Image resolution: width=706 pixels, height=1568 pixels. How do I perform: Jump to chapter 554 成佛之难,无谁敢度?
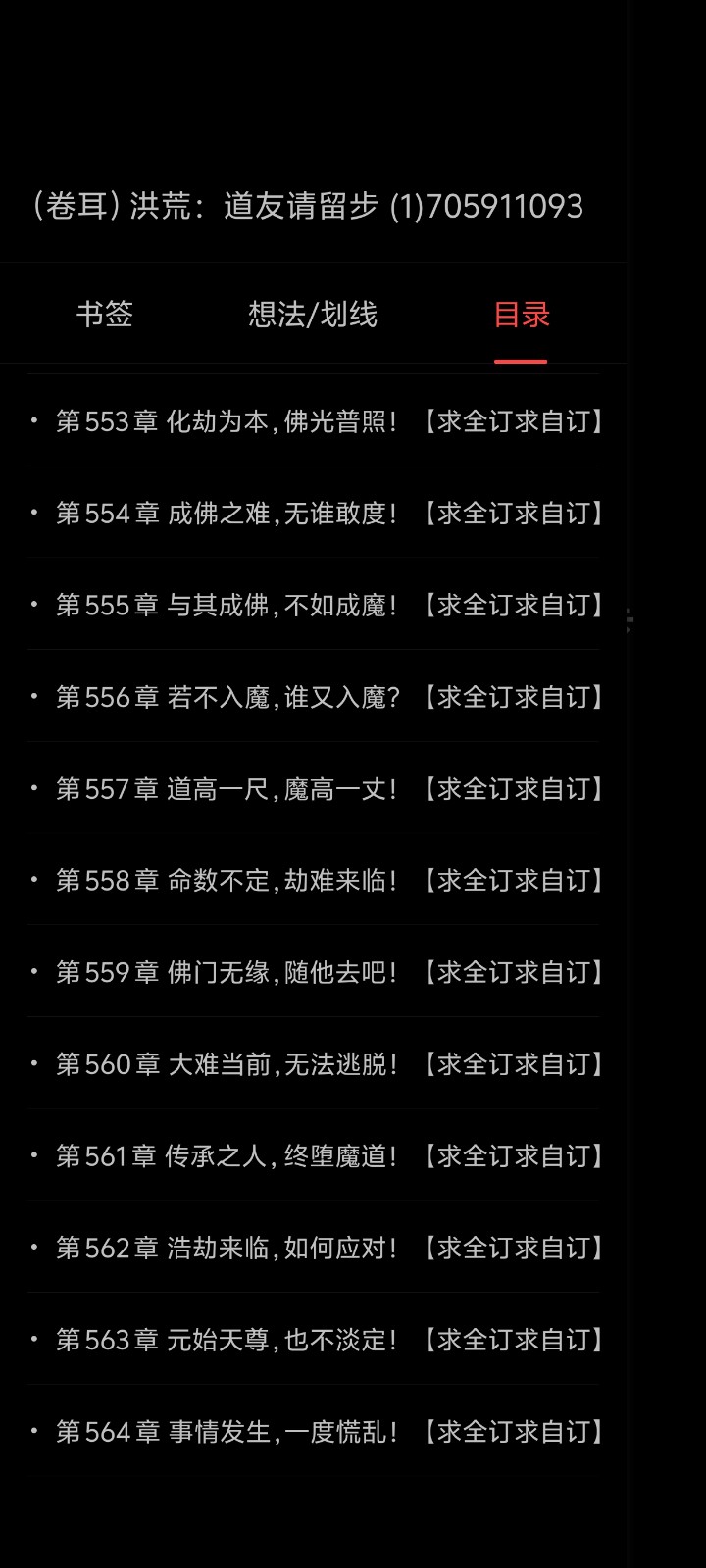314,514
